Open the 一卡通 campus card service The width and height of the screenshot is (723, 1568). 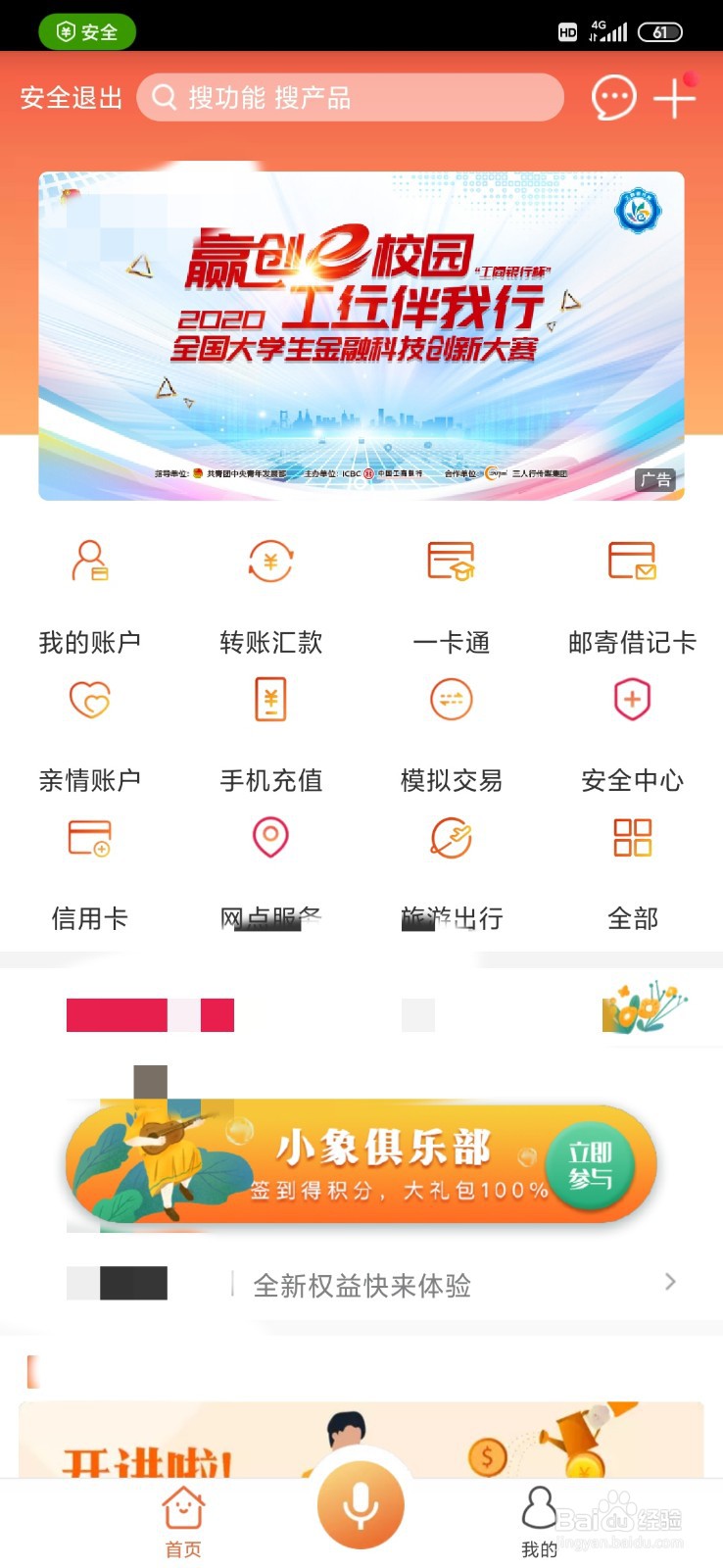point(451,588)
